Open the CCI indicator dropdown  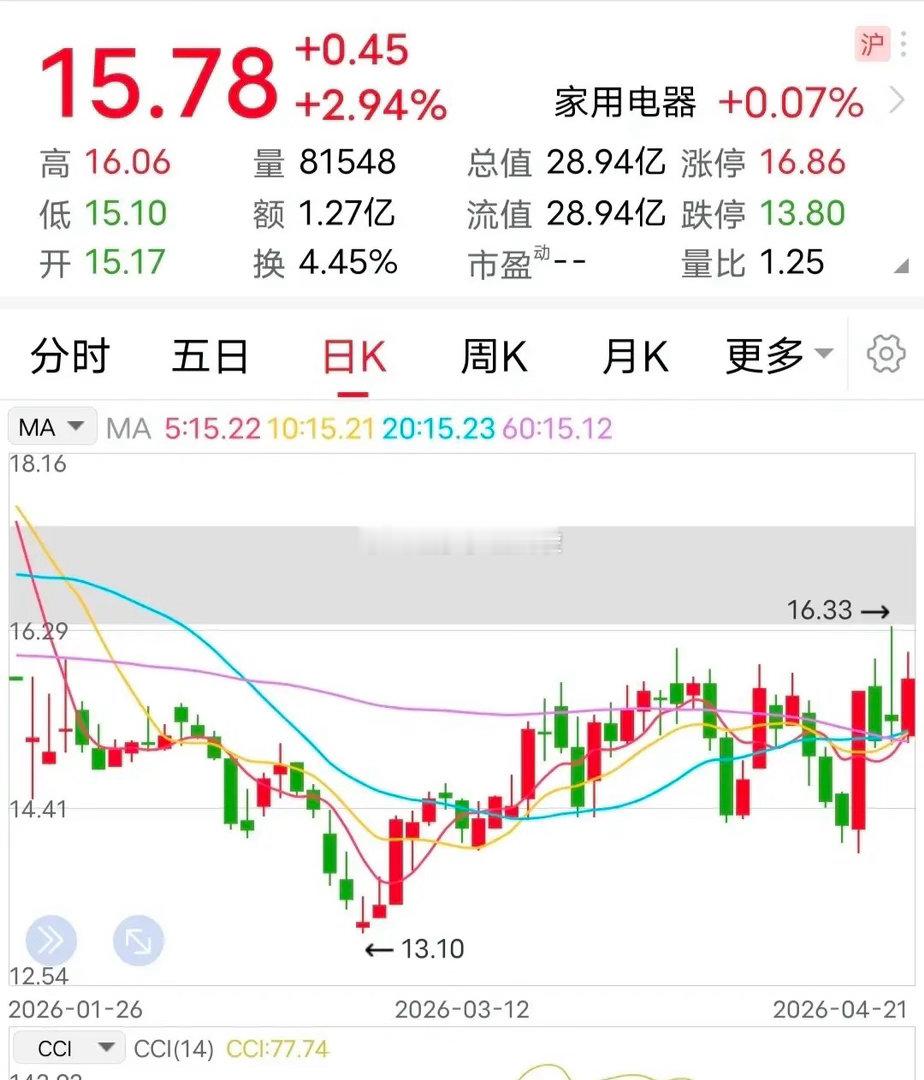tap(67, 1048)
